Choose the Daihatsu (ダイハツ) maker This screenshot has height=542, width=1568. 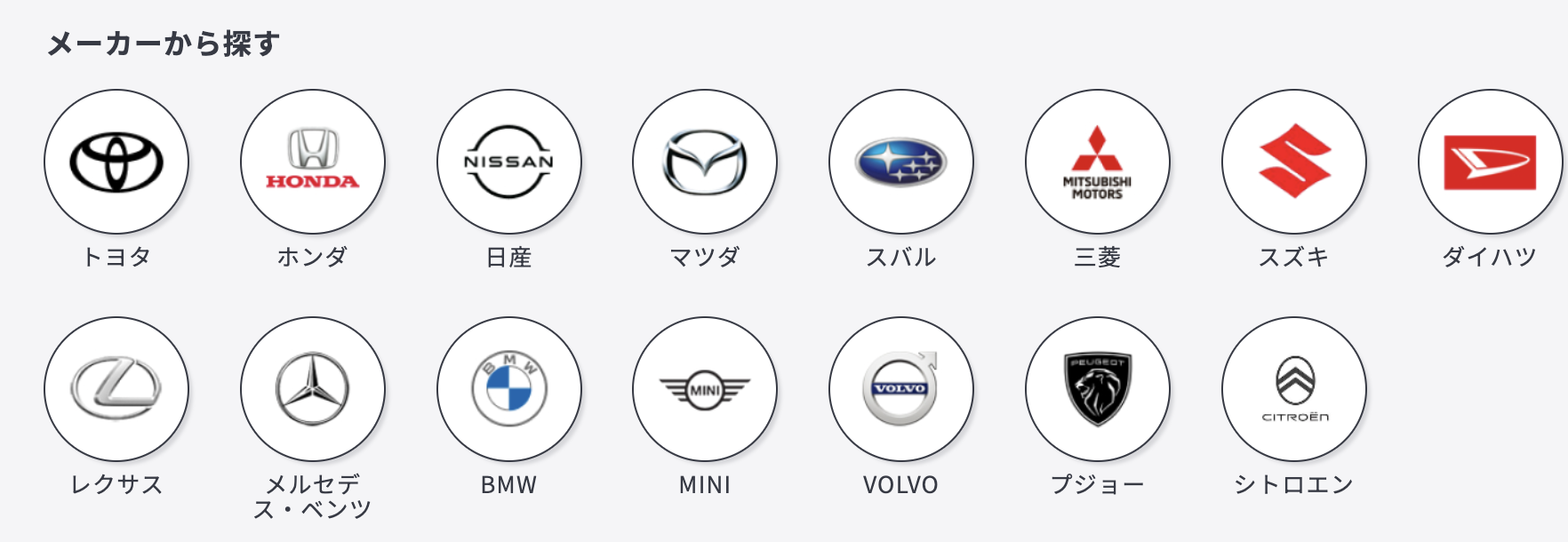click(1490, 162)
